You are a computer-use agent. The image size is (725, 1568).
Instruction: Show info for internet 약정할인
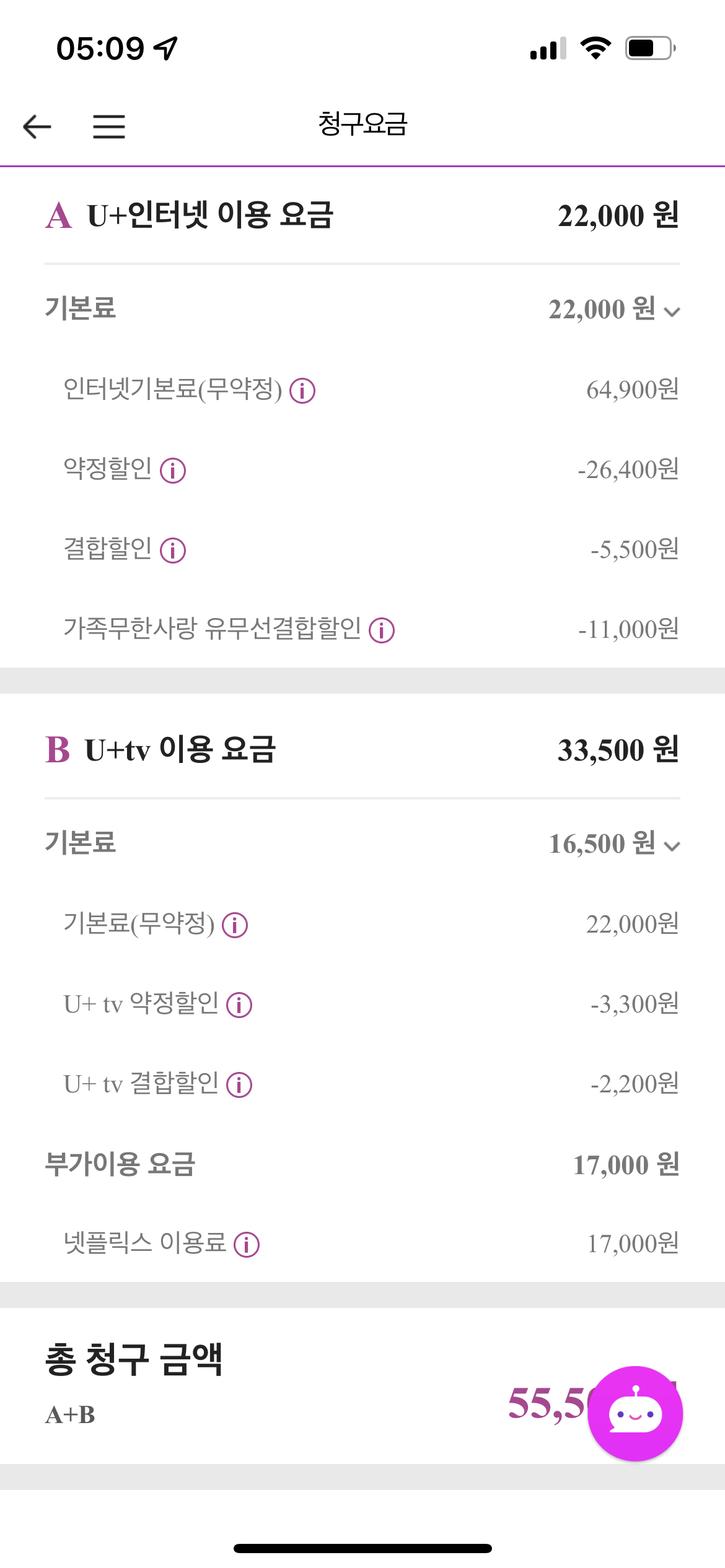click(x=173, y=471)
